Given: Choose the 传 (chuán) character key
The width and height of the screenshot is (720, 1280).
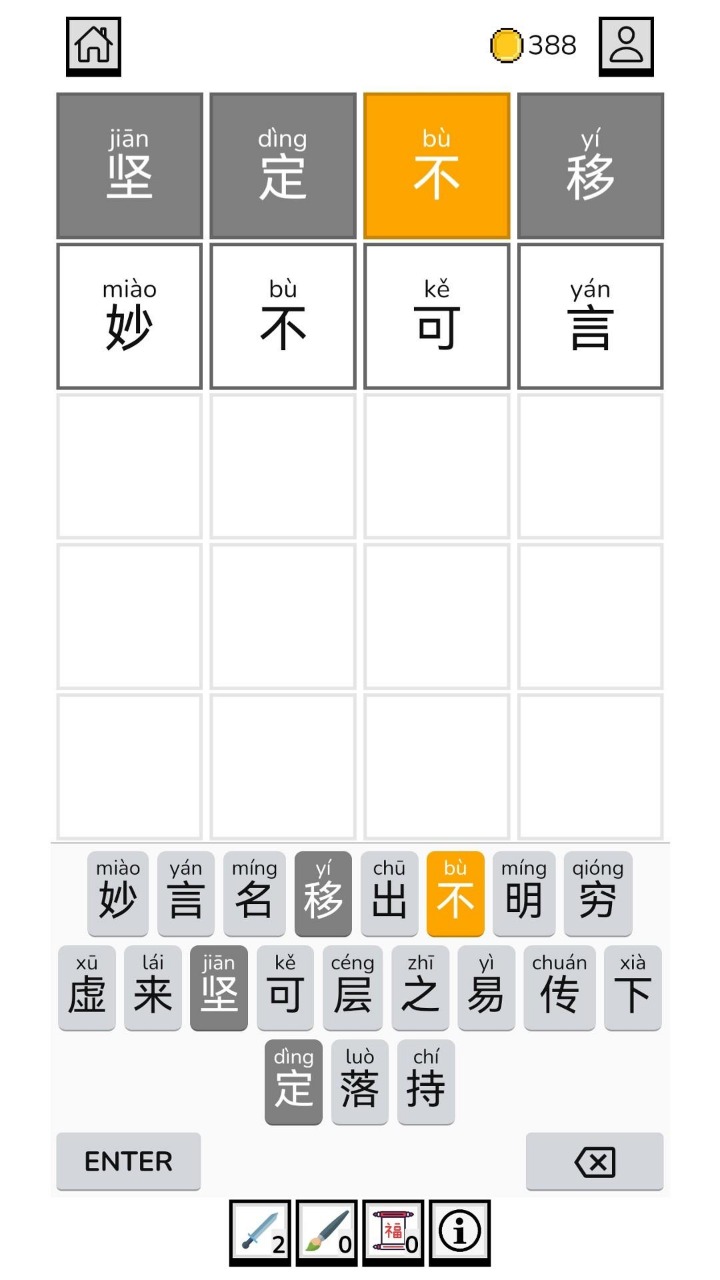Looking at the screenshot, I should (559, 987).
